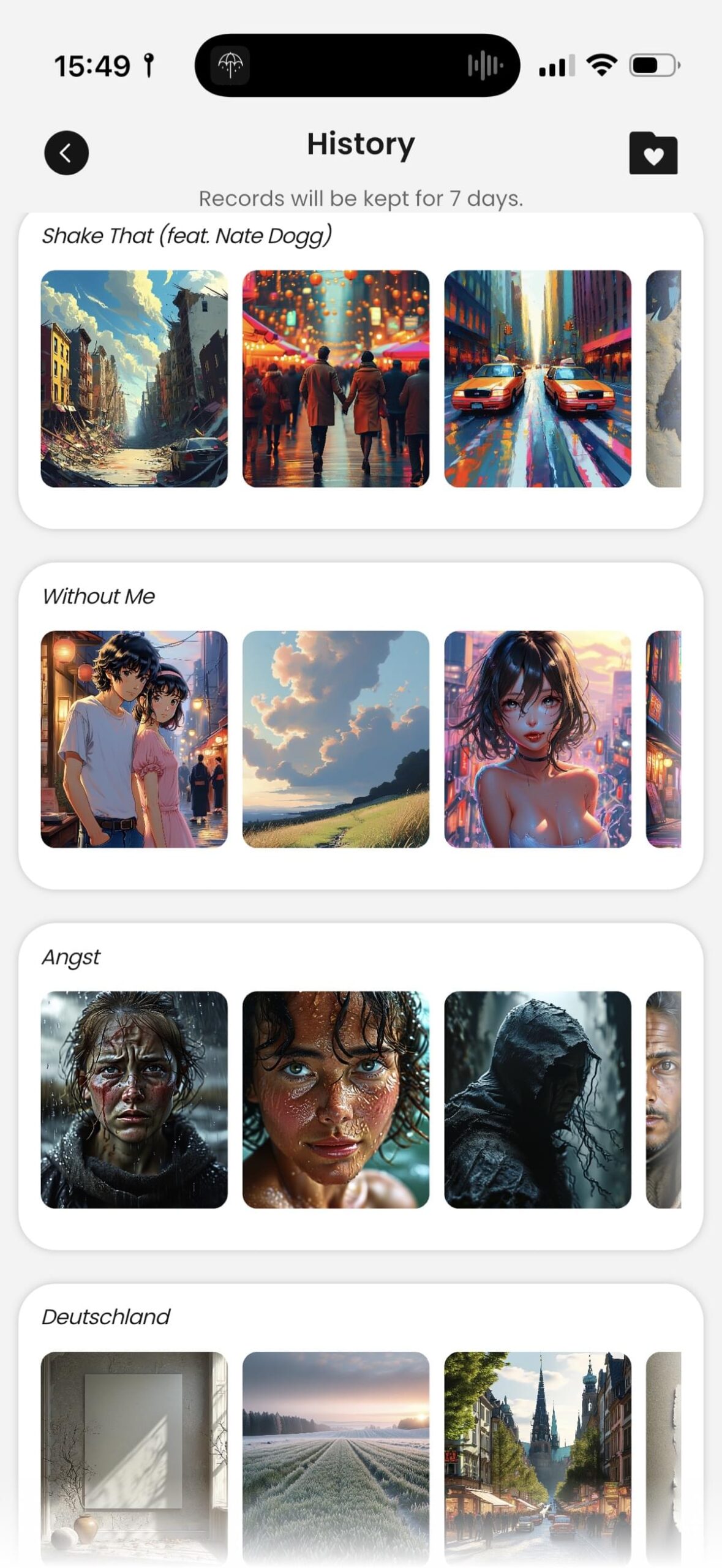Viewport: 722px width, 1568px height.
Task: Open the anime couple image in Without Me
Action: coord(134,739)
